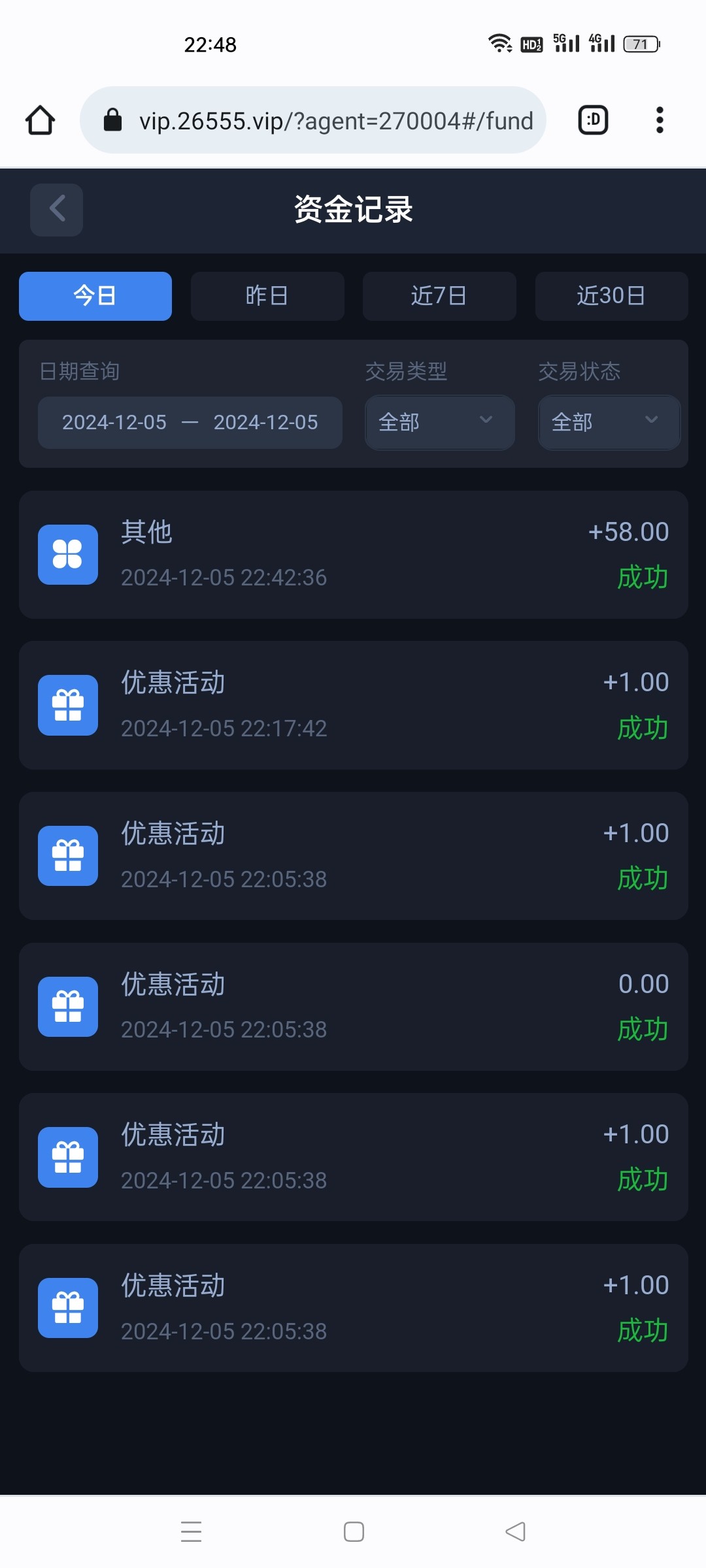
Task: Expand the 交易类型 dropdown
Action: point(439,422)
